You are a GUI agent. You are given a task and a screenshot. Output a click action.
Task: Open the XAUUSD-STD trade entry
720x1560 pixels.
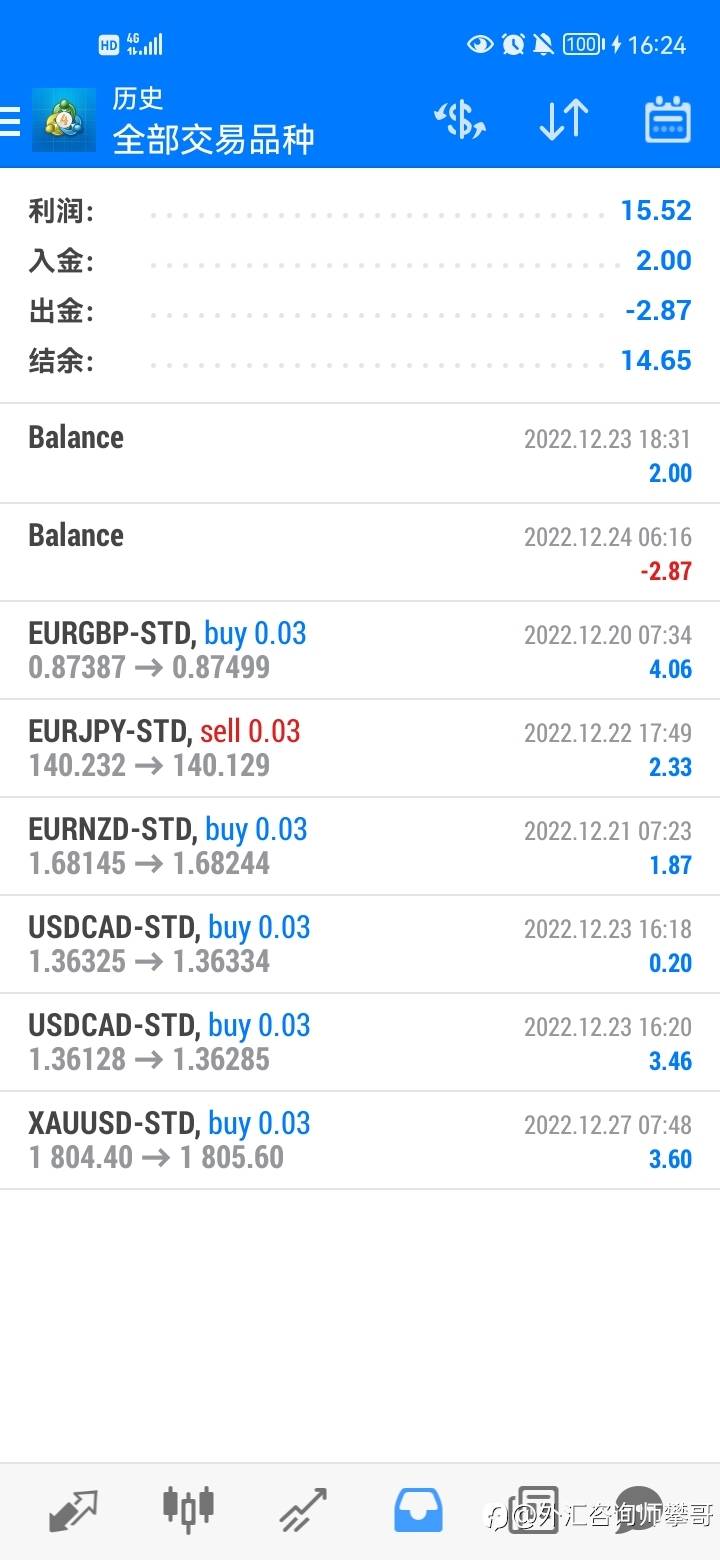tap(360, 1140)
